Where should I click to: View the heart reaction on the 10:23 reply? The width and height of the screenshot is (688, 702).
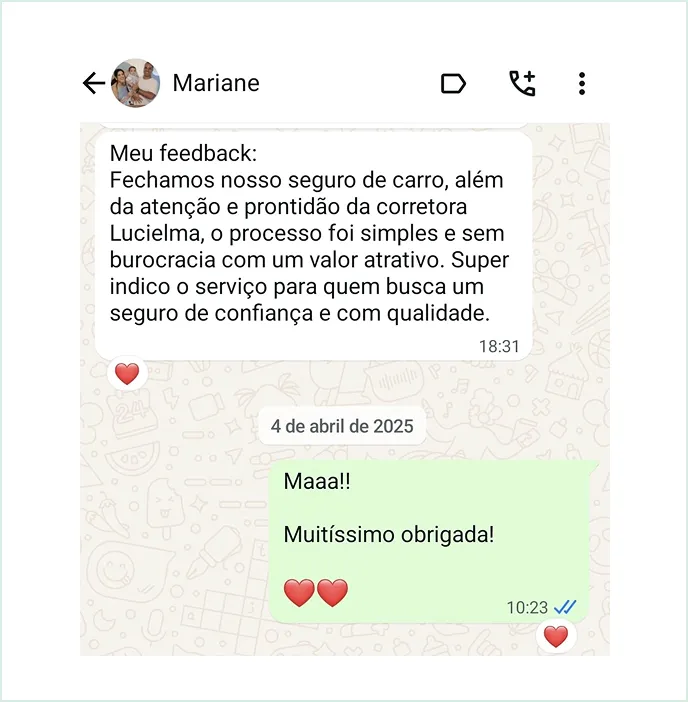[556, 636]
